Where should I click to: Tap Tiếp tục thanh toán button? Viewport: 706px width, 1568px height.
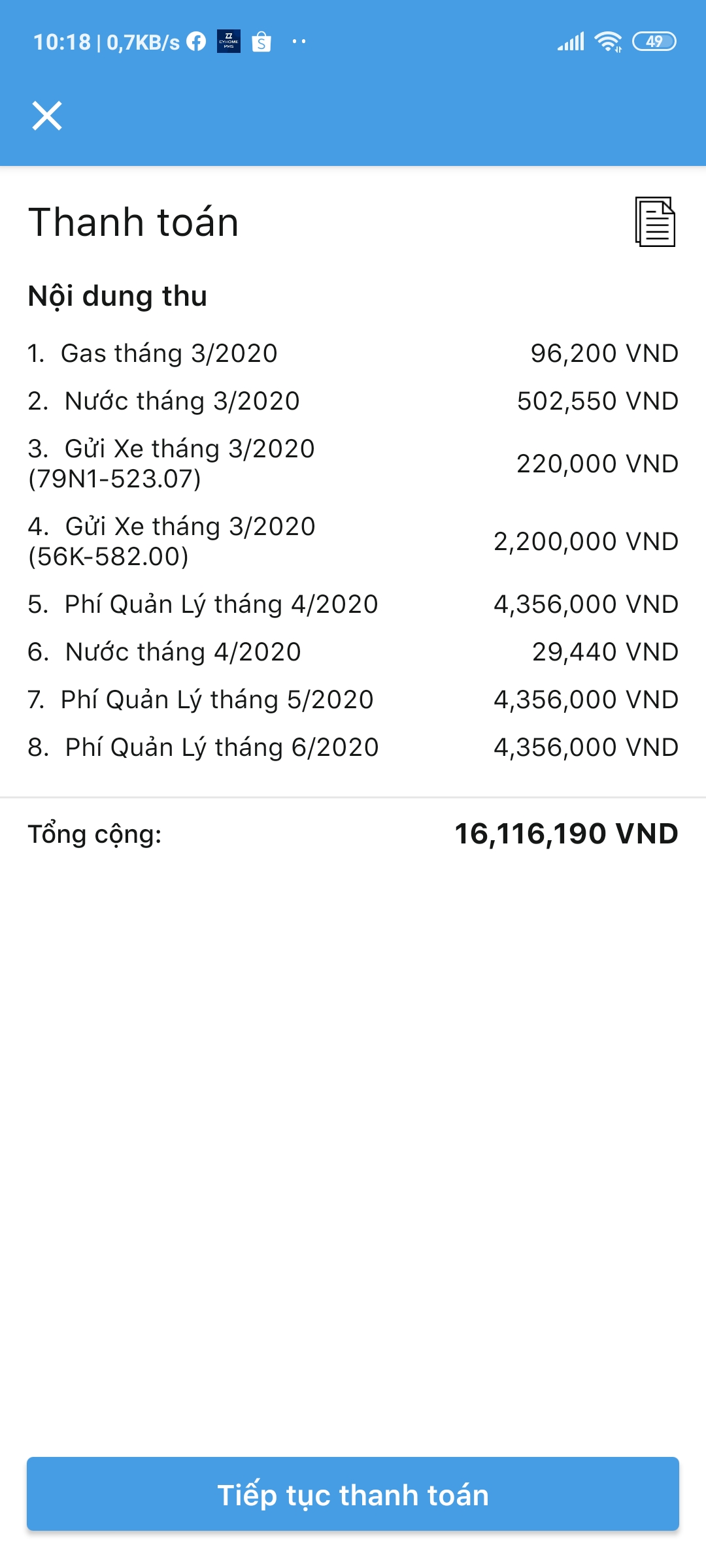(353, 1494)
